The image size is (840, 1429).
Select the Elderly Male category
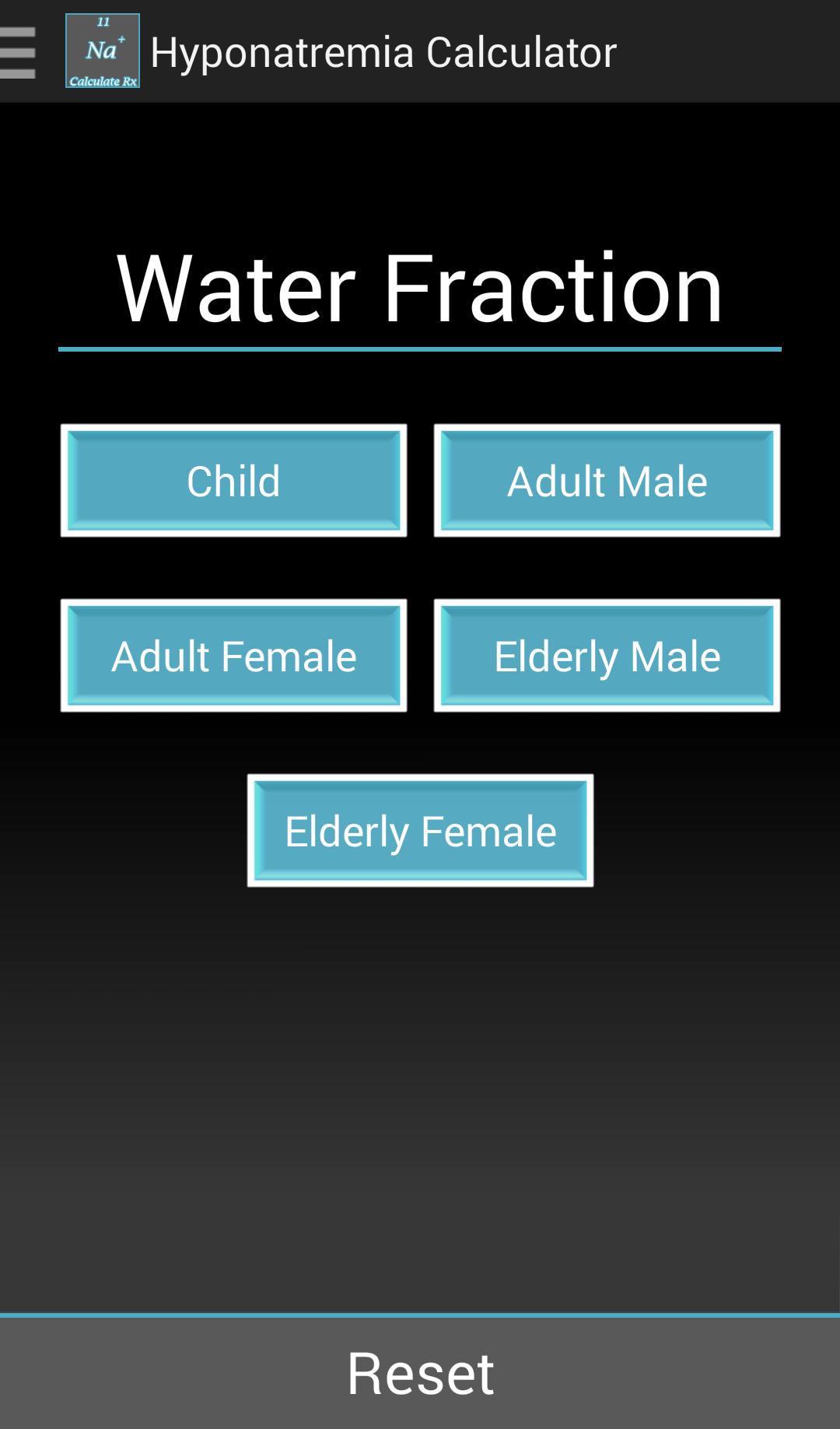(x=606, y=655)
